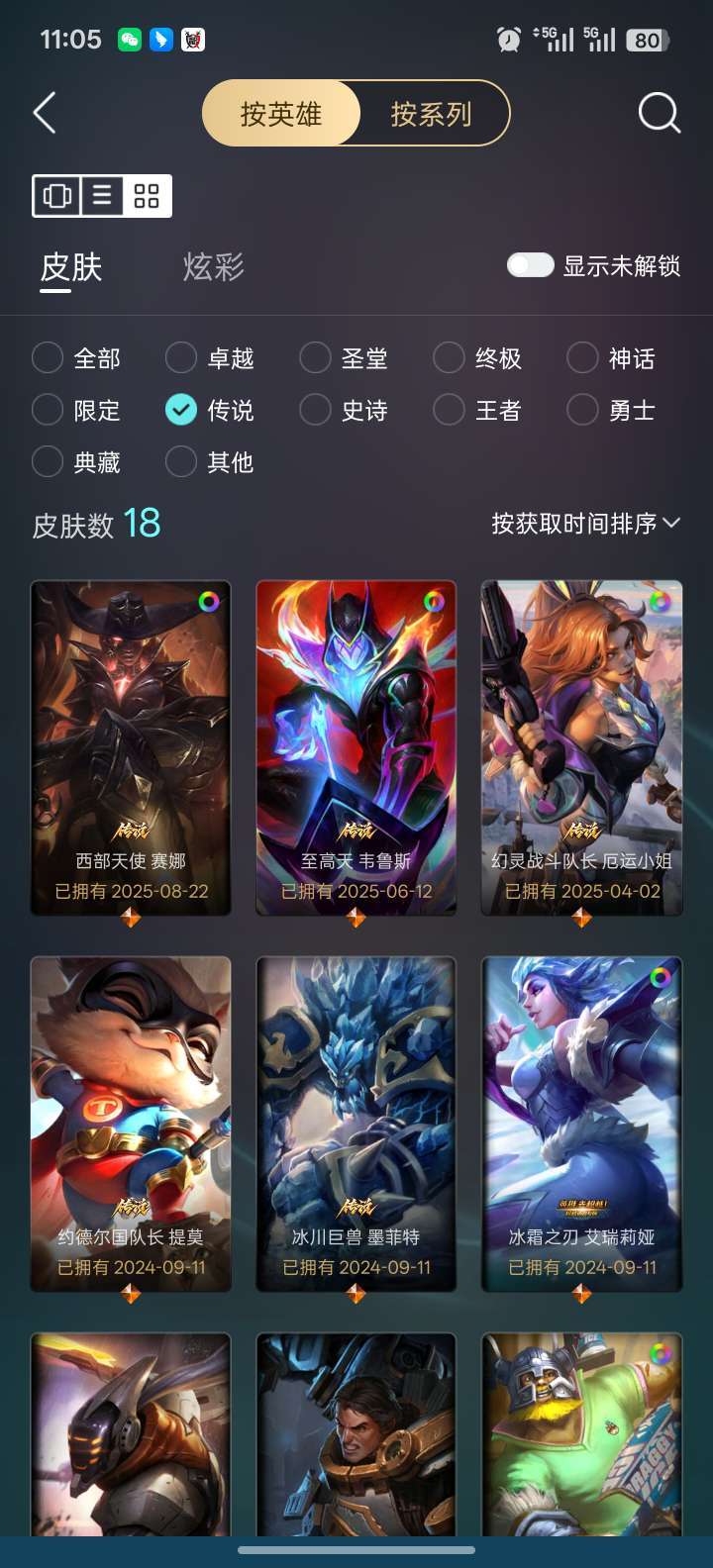
Task: Tap upgrade diamond icon under 至高天 韦鲁斯
Action: click(x=356, y=918)
